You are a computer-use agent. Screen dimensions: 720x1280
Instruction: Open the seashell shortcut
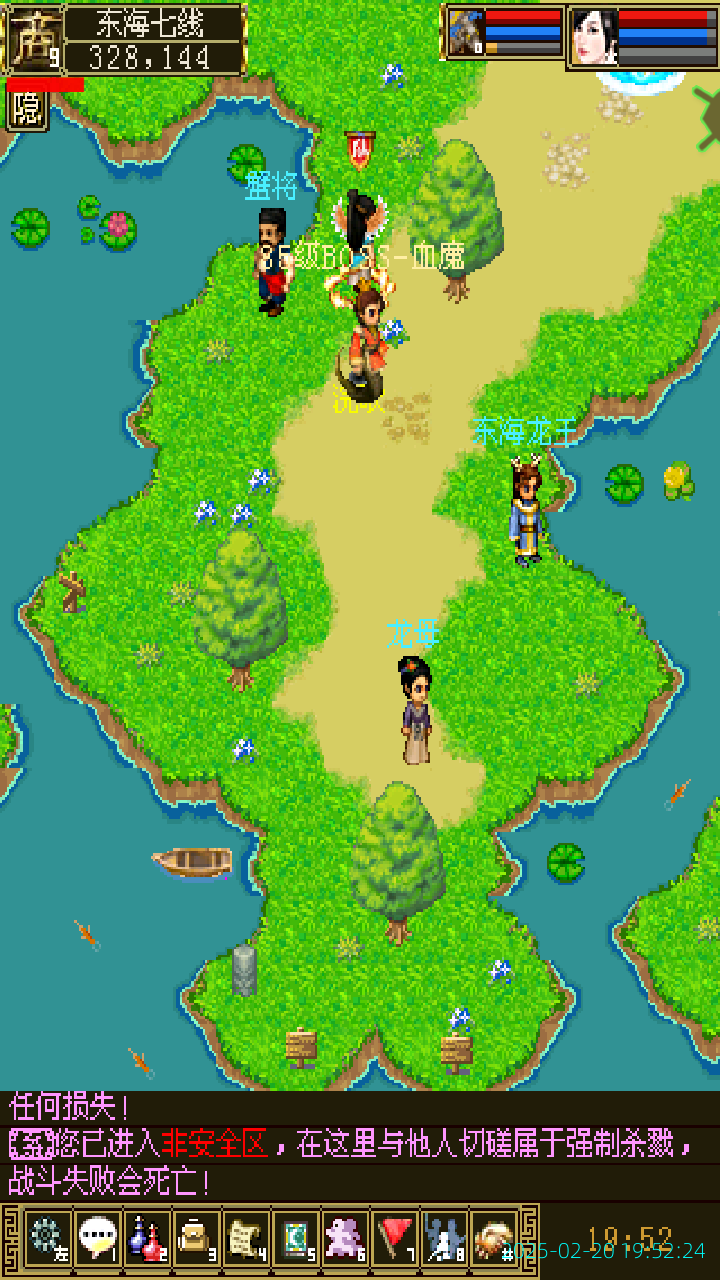494,1238
